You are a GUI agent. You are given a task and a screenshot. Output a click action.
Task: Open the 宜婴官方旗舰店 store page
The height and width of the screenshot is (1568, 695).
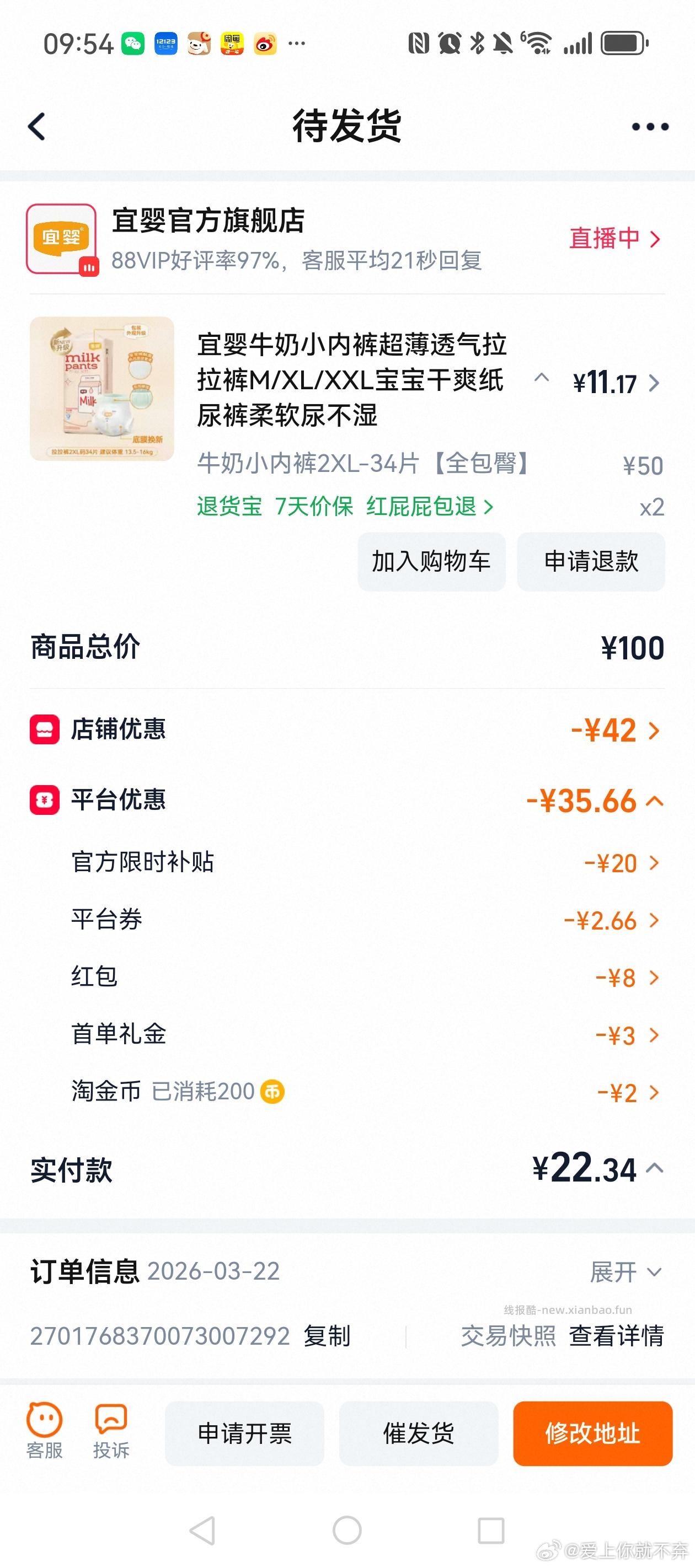coord(209,221)
